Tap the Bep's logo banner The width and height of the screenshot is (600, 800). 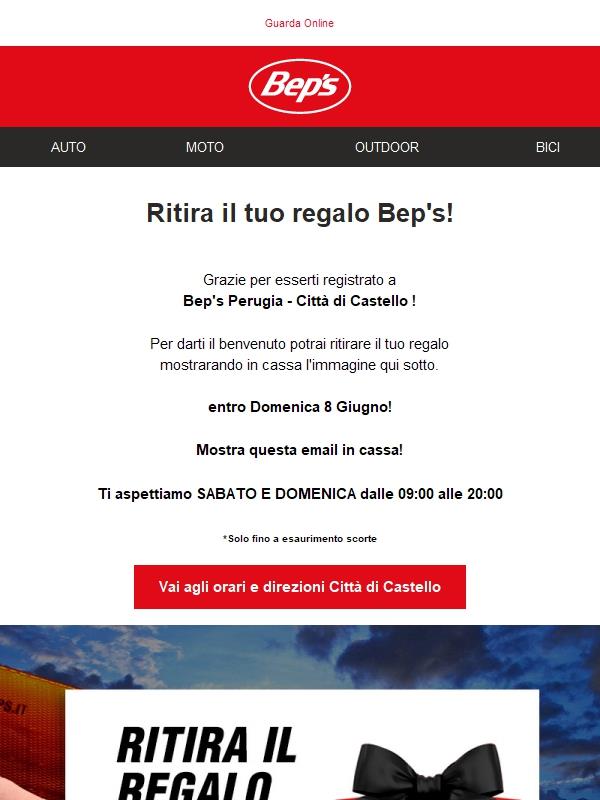click(x=300, y=87)
